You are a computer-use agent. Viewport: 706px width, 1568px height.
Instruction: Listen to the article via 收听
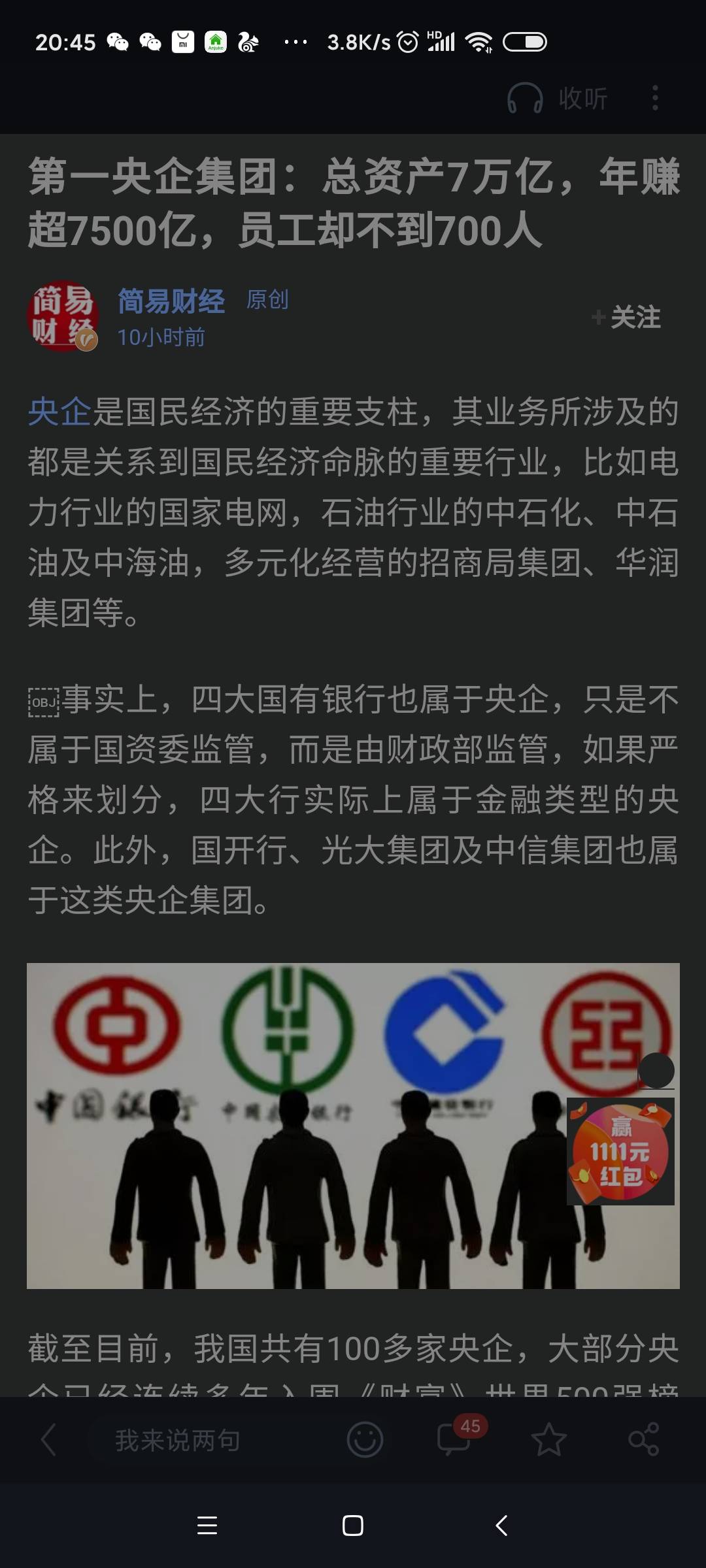tap(558, 99)
